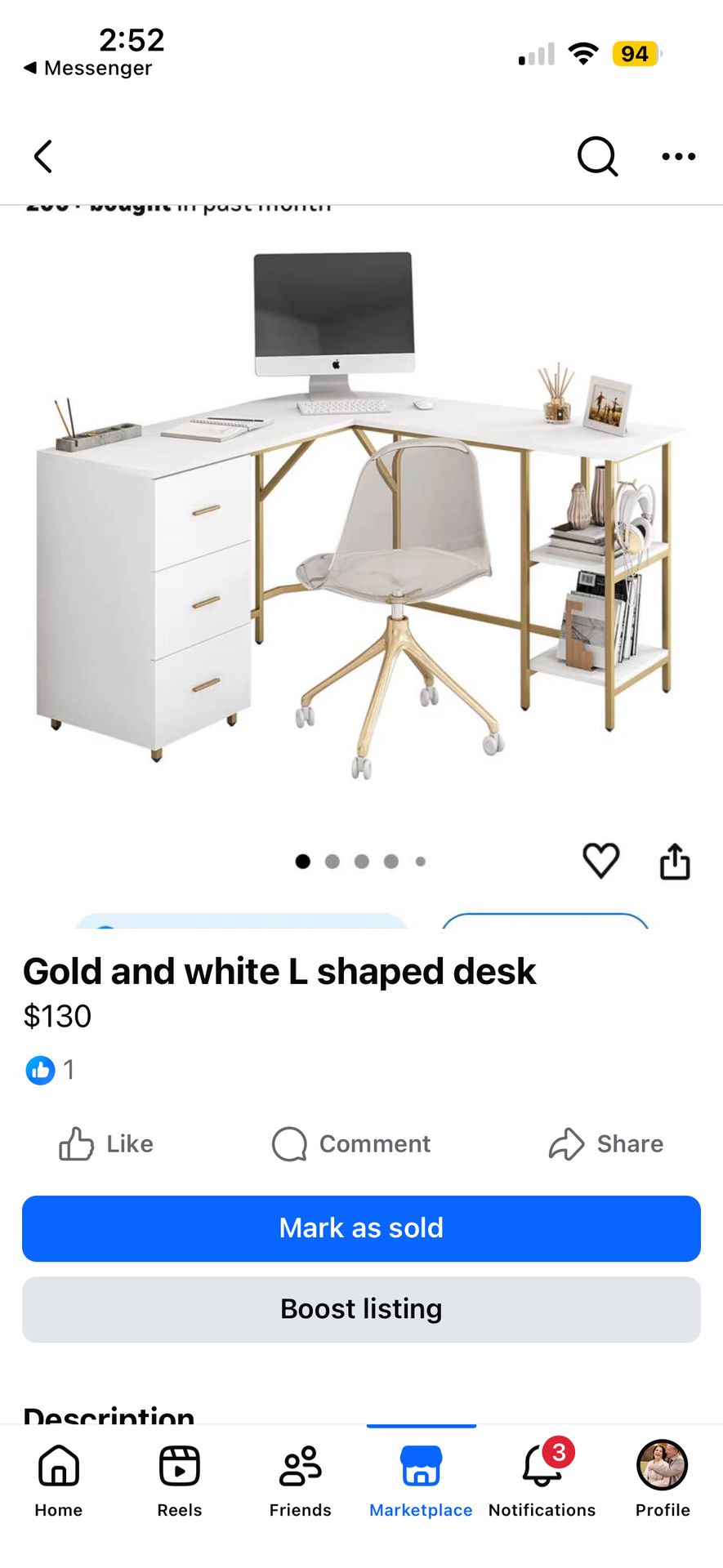
Task: Tap the share icon beside the heart
Action: (x=675, y=861)
